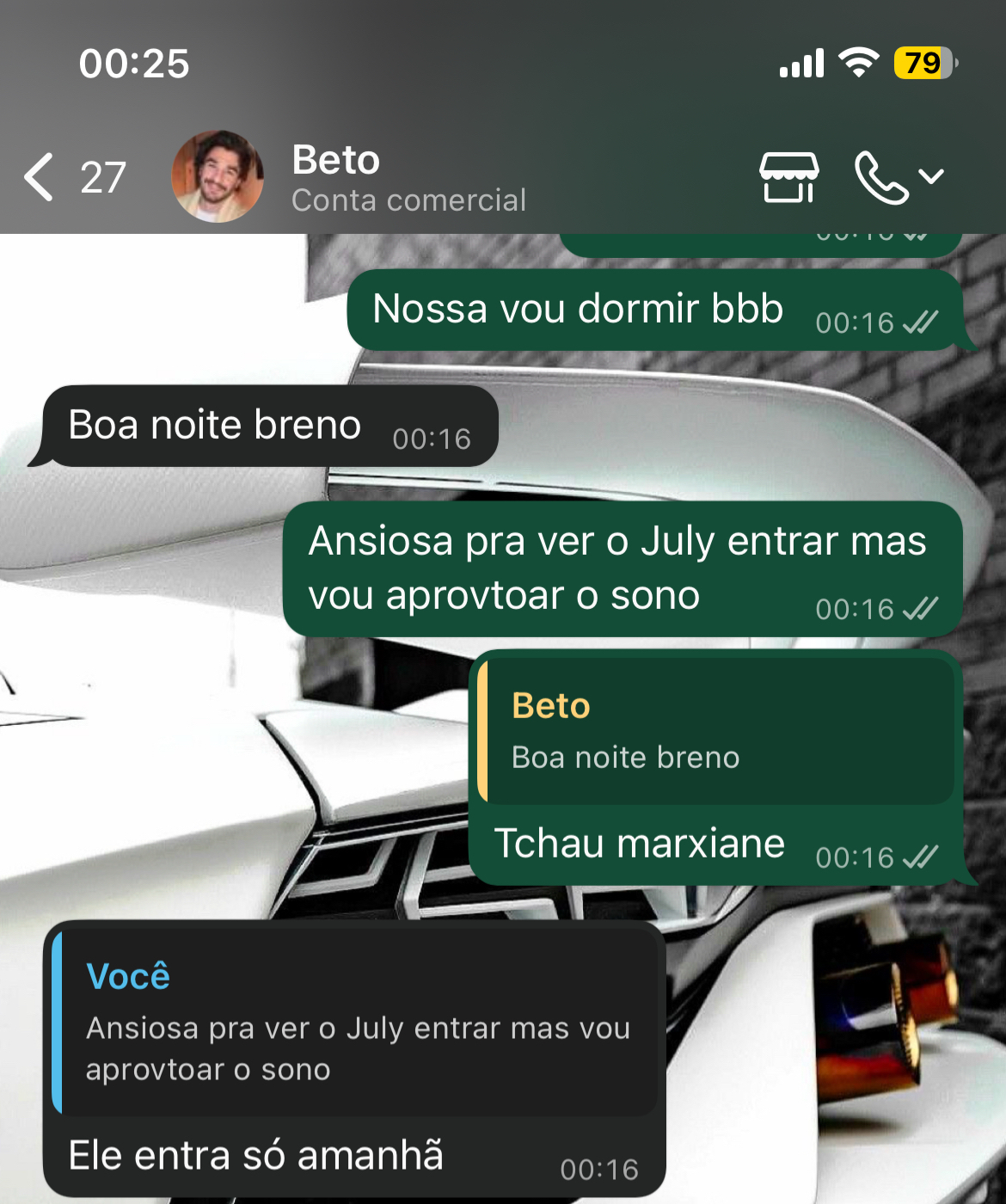1006x1204 pixels.
Task: Jump to quoted message in Ele entra só amanhã
Action: 354,1023
